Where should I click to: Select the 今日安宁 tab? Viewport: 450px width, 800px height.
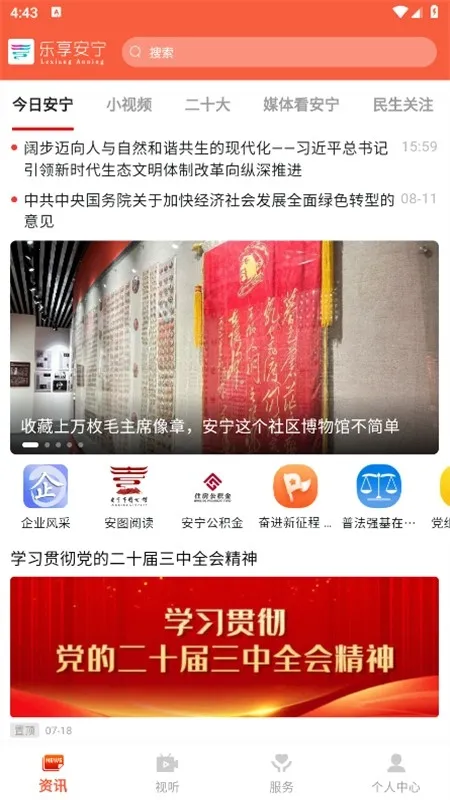pos(43,105)
